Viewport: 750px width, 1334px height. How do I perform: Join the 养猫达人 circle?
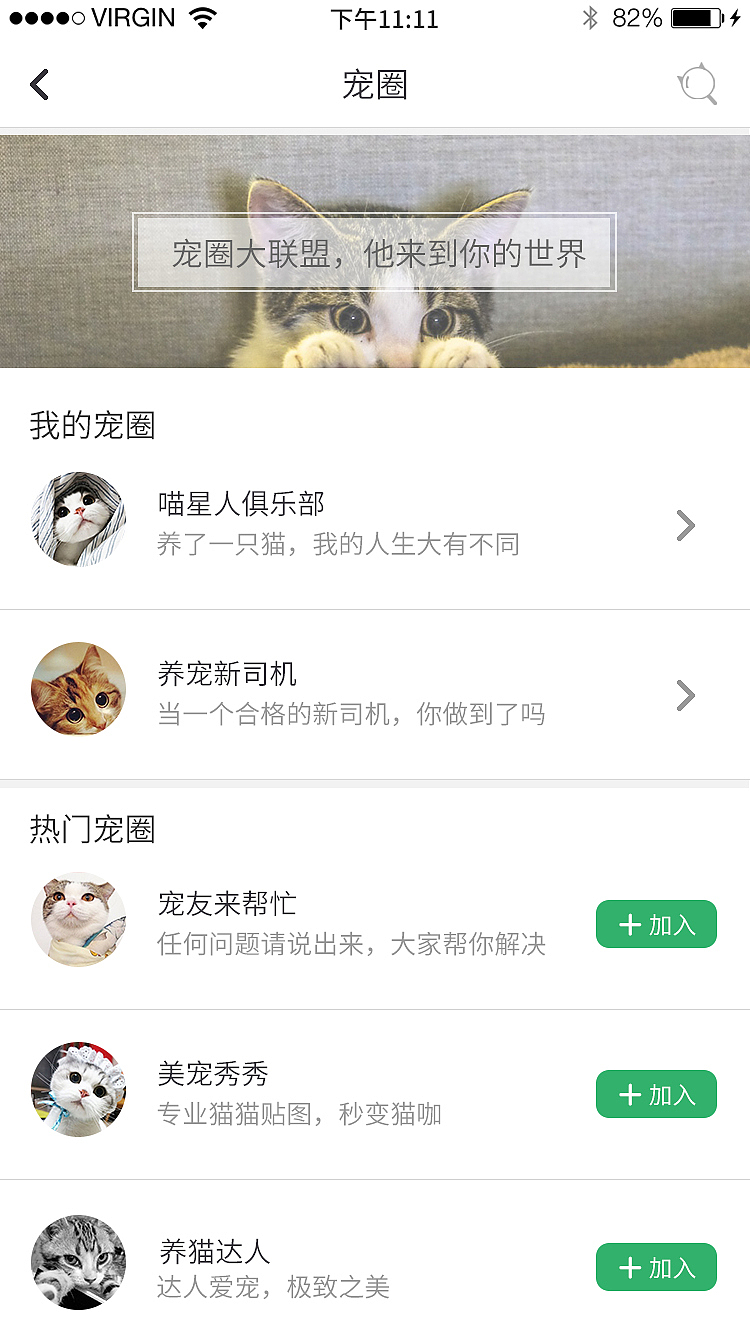point(656,1267)
